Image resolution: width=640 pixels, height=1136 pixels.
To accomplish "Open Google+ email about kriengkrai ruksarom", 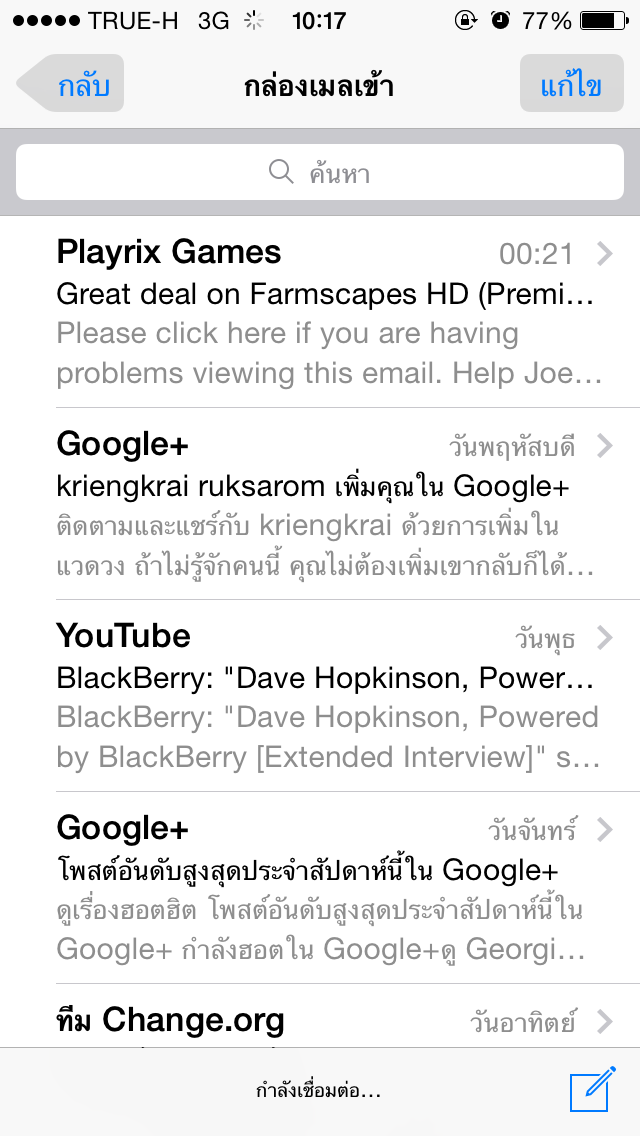I will 320,504.
